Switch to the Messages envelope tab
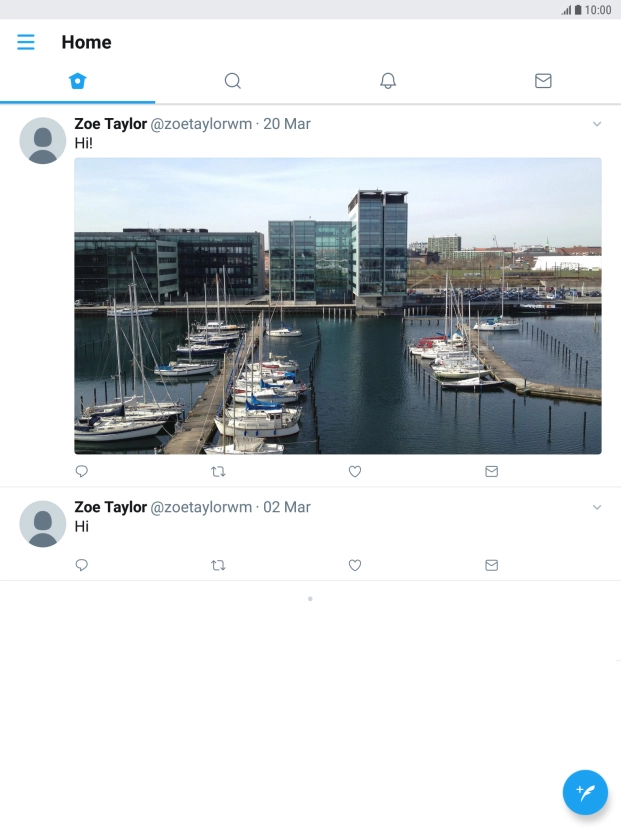The height and width of the screenshot is (828, 621). click(x=543, y=81)
